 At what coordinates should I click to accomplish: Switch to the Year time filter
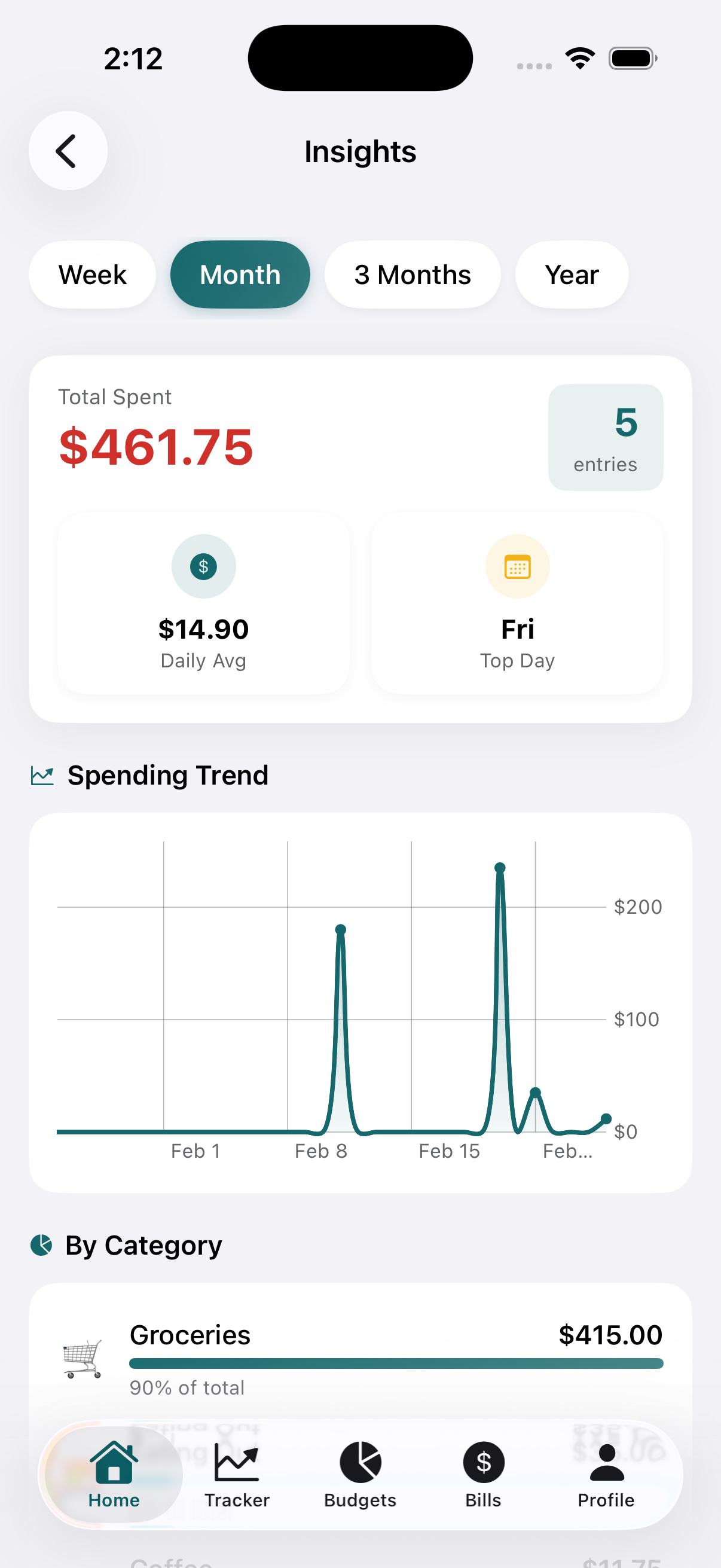point(571,274)
